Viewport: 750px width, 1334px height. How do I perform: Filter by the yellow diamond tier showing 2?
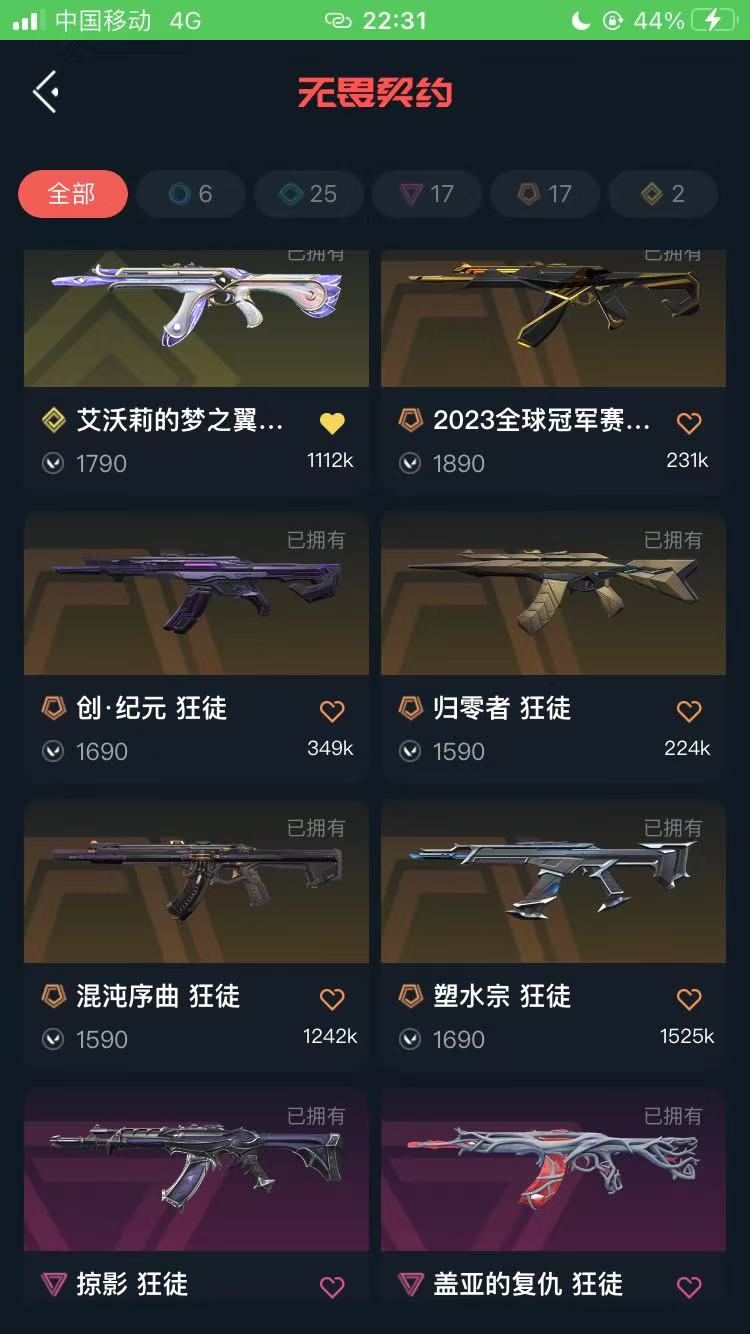click(663, 194)
